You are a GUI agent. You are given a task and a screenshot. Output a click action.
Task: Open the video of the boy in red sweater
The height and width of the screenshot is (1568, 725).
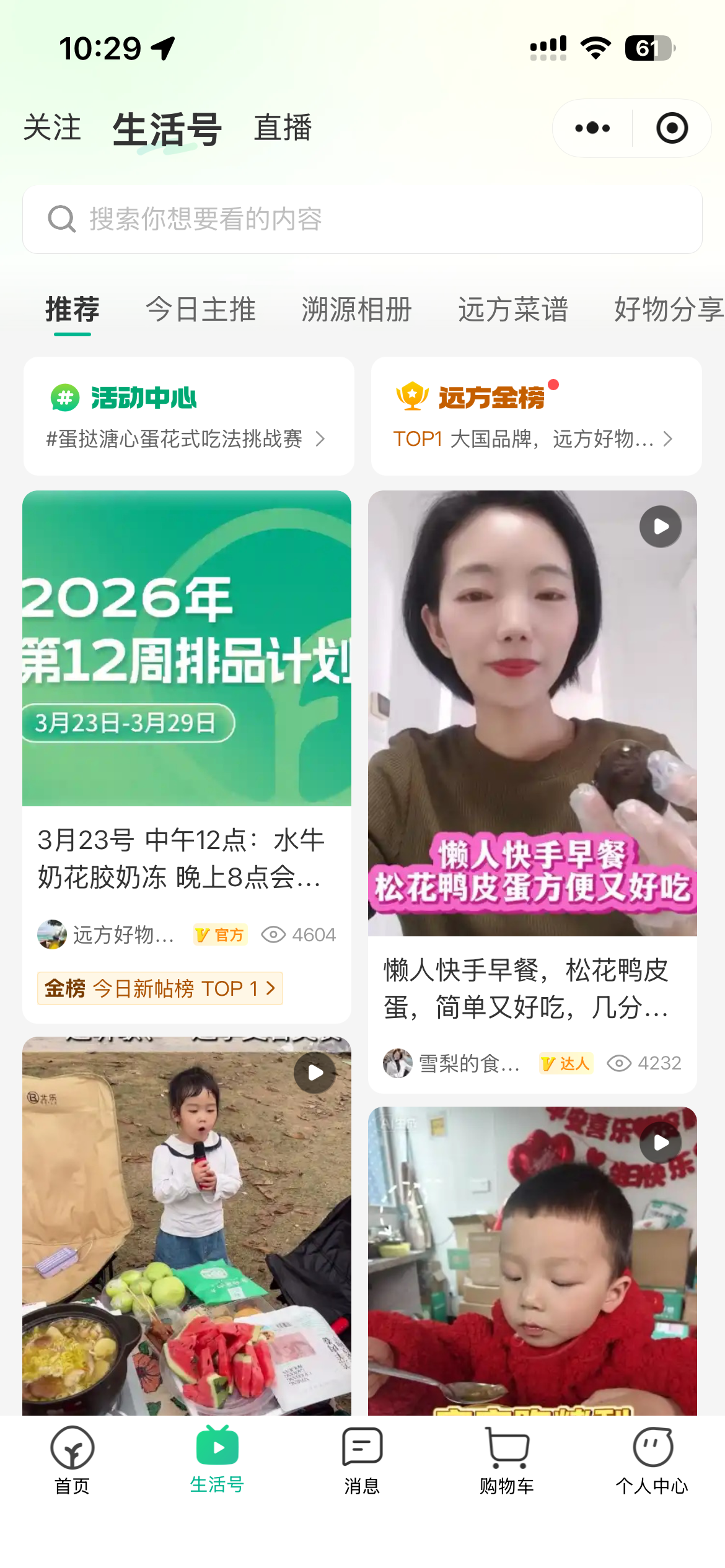pos(532,1260)
